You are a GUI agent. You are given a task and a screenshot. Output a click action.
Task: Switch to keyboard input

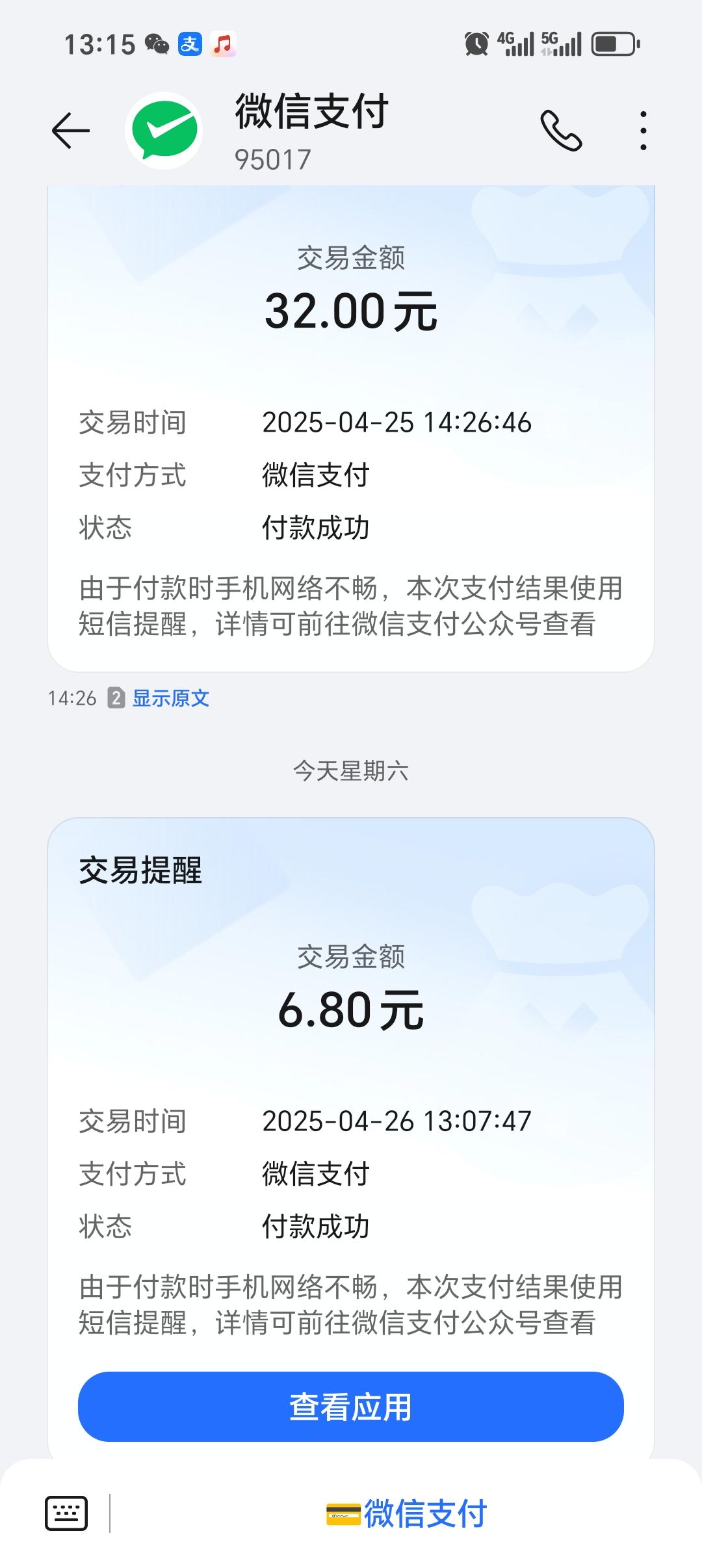pos(66,1513)
